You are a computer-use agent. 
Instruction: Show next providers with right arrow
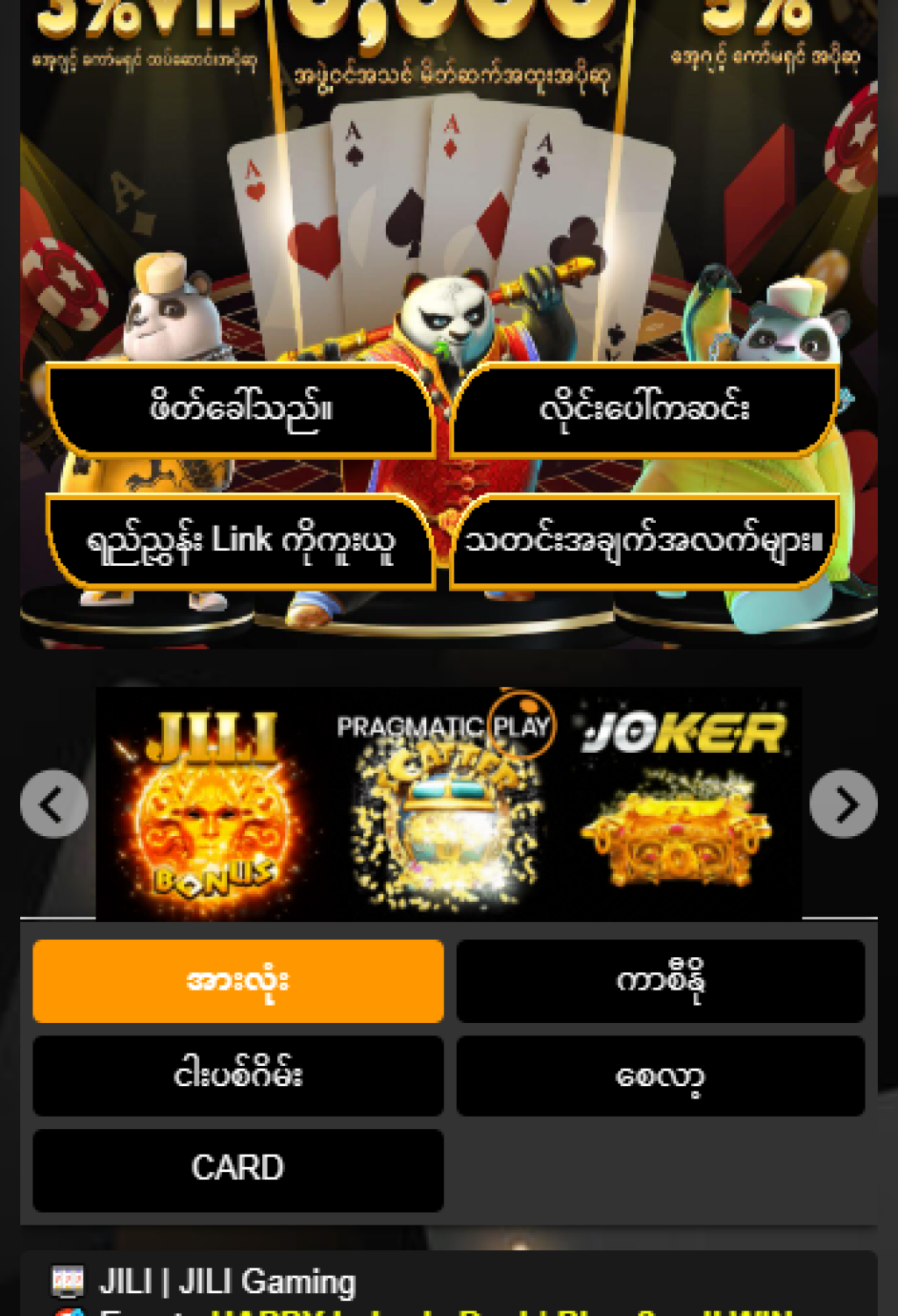click(x=843, y=804)
